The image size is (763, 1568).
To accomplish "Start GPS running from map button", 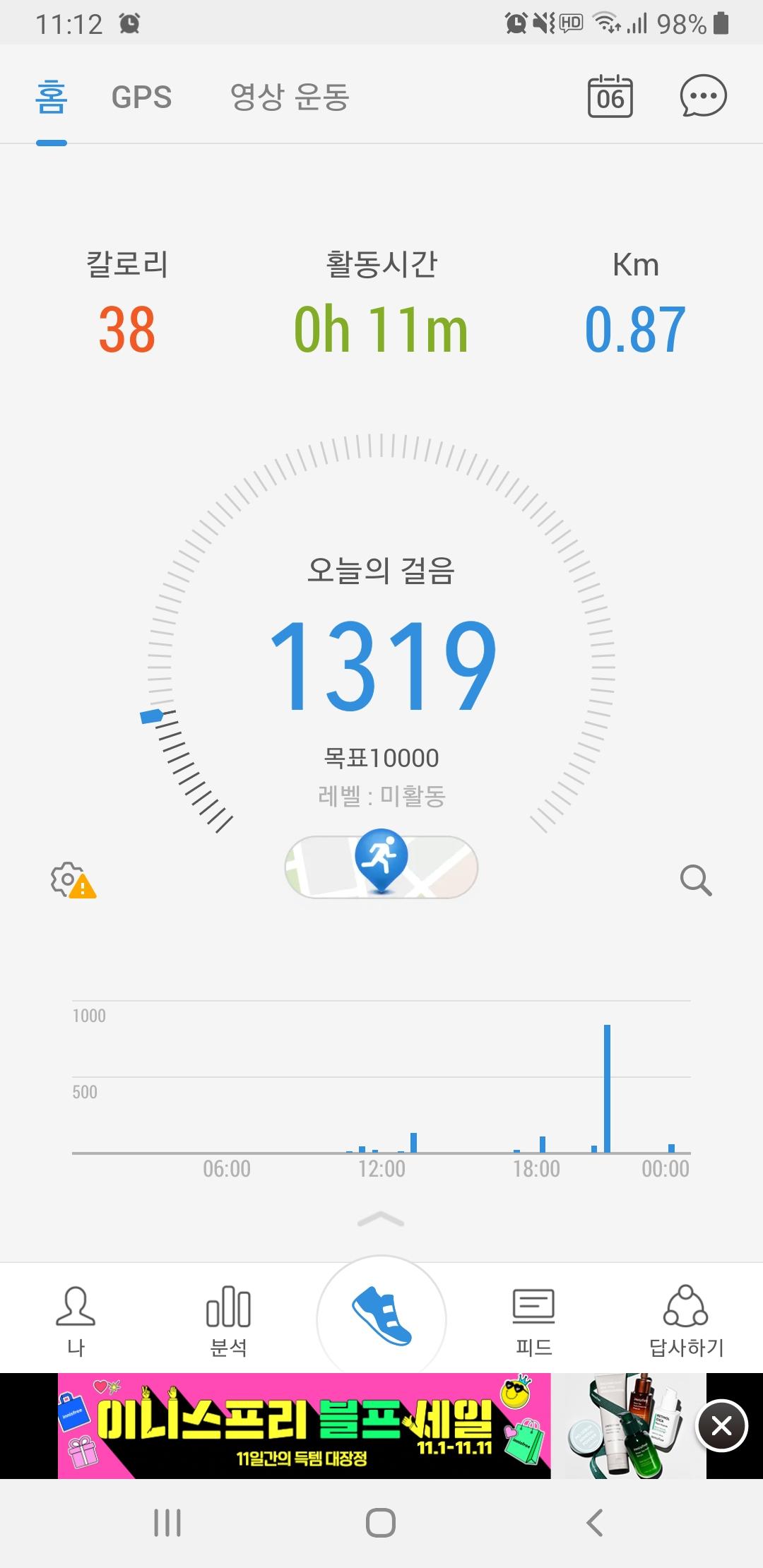I will (381, 866).
